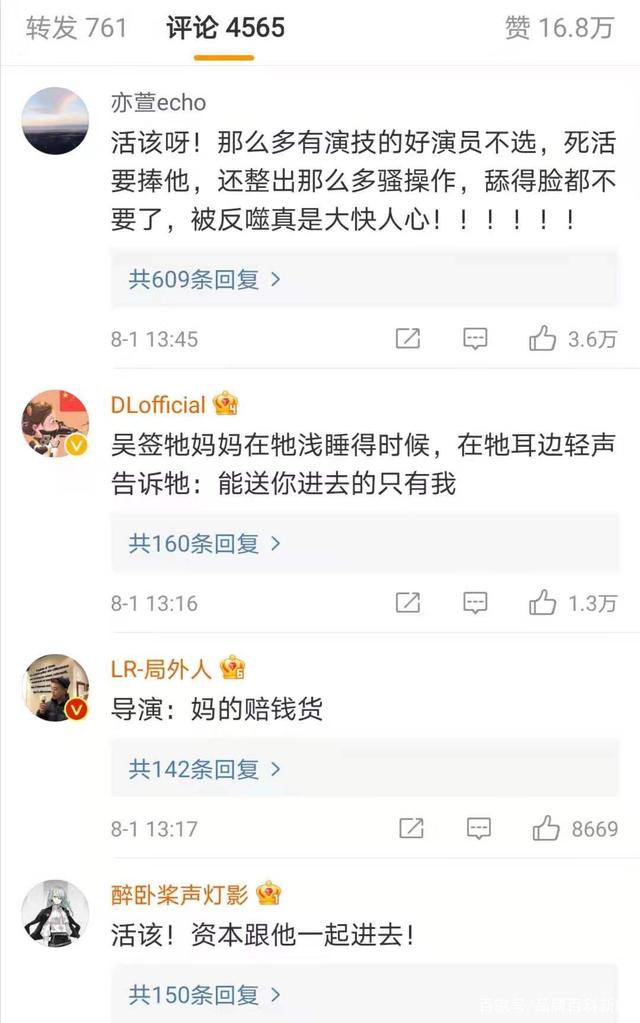640x1023 pixels.
Task: Expand 共142条回复 under LR-局外人's comment
Action: pos(204,768)
